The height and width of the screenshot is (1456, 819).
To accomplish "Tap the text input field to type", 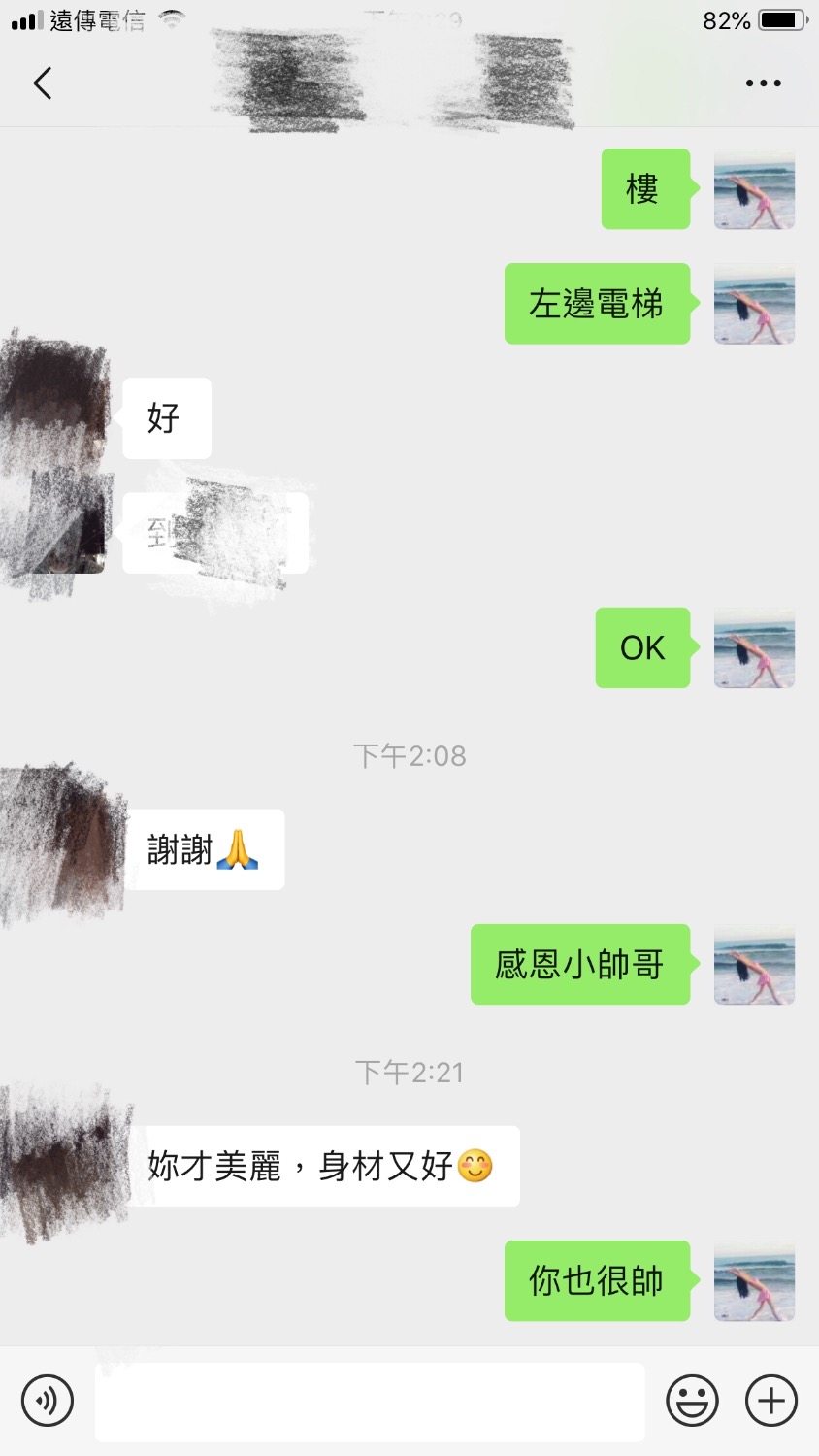I will [369, 1401].
